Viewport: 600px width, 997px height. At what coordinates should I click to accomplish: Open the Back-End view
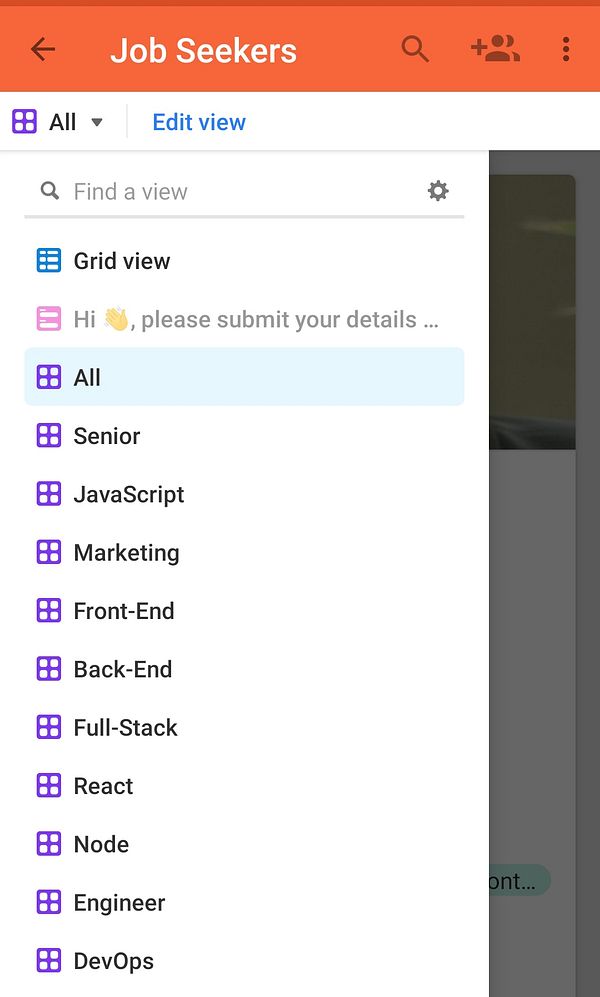point(122,669)
